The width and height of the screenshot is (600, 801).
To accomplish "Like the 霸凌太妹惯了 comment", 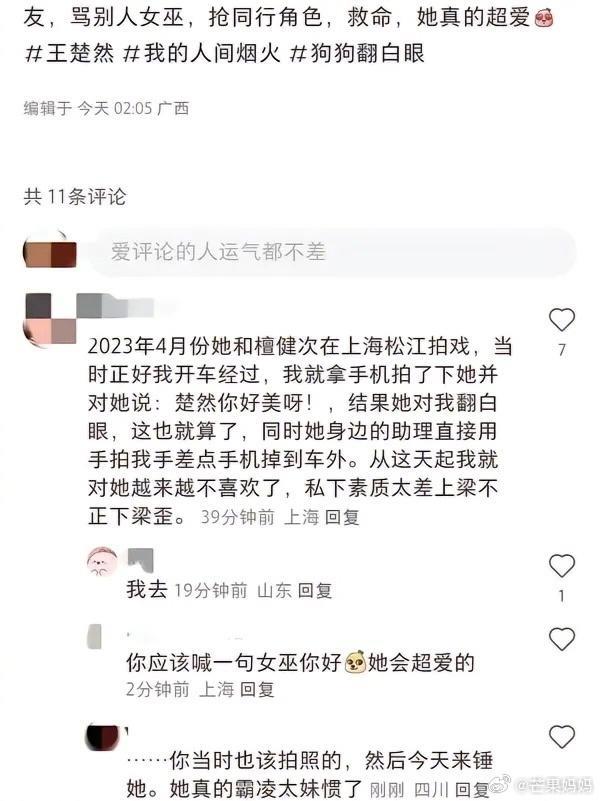I will click(x=562, y=737).
